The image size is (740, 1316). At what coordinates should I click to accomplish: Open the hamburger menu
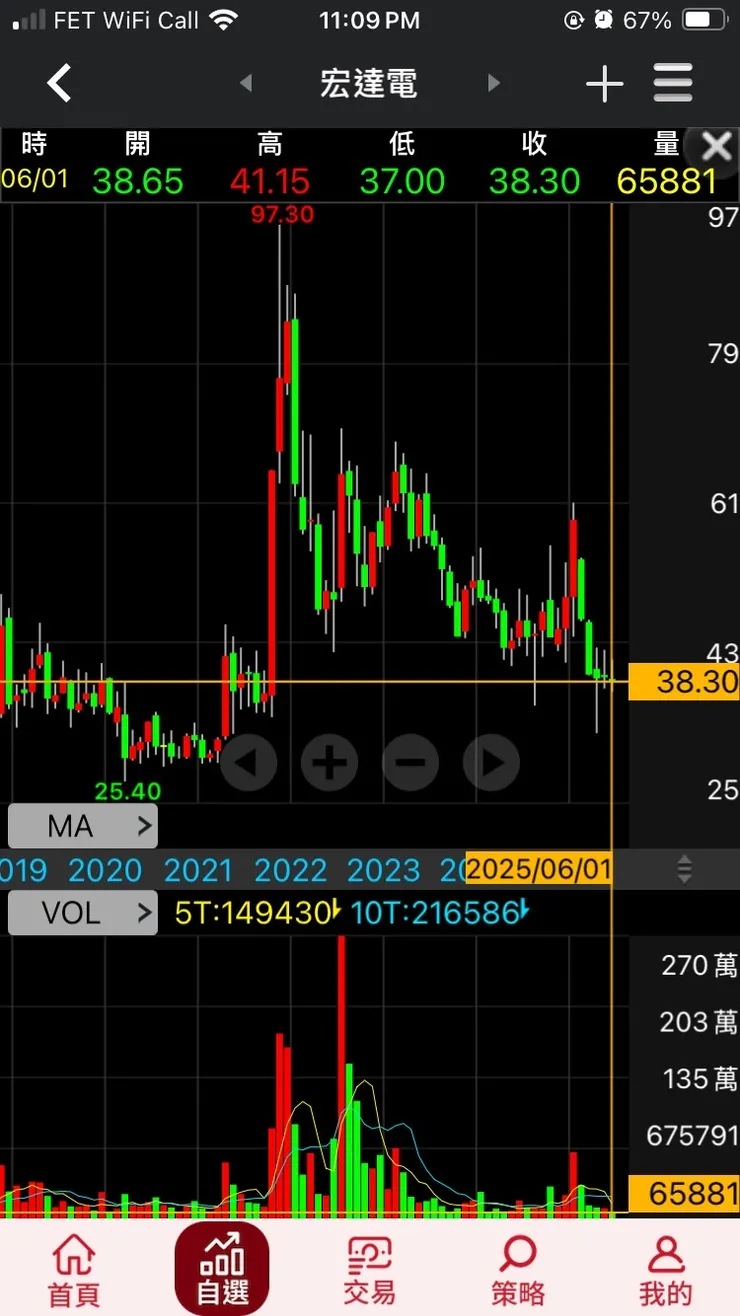pos(673,84)
